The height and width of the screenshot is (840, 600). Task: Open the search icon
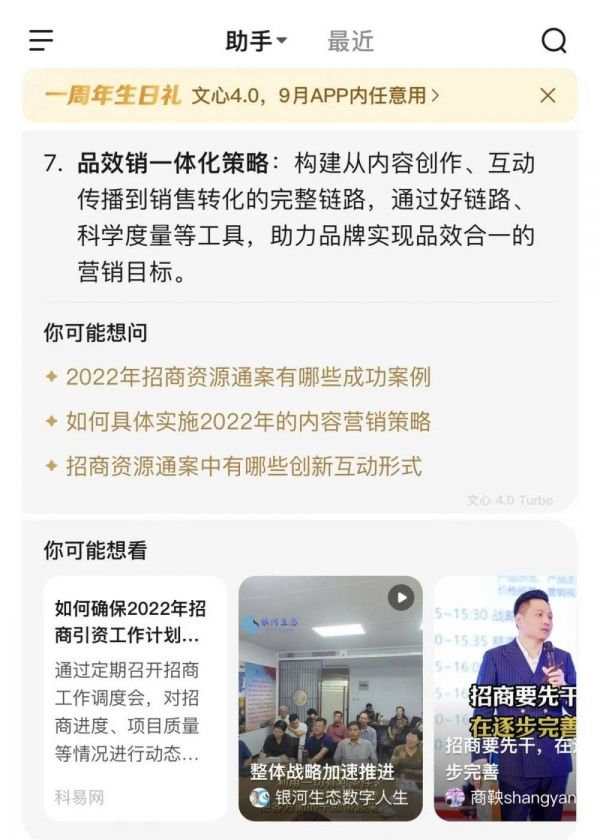[x=554, y=41]
